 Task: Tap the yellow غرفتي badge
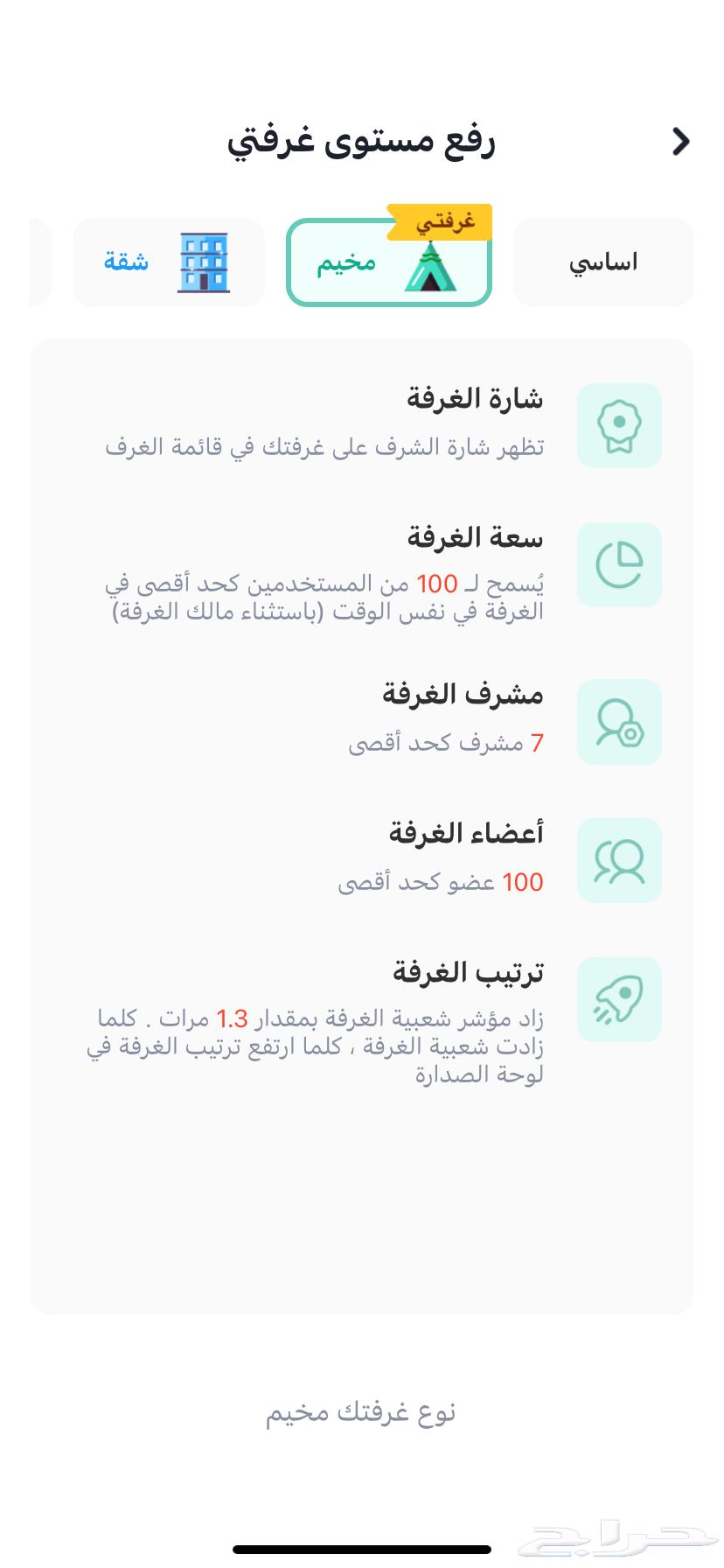pyautogui.click(x=441, y=221)
